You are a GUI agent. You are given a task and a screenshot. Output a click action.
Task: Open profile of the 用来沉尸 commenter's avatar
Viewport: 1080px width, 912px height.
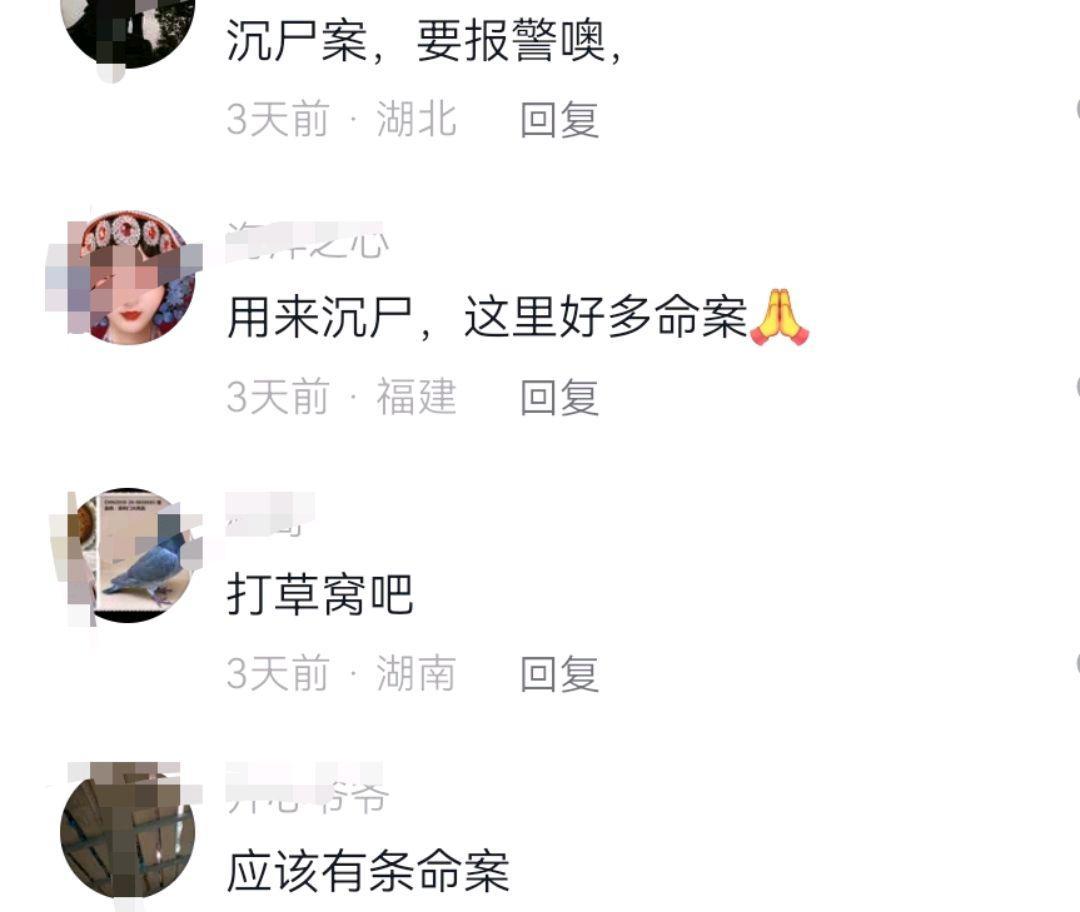click(128, 278)
